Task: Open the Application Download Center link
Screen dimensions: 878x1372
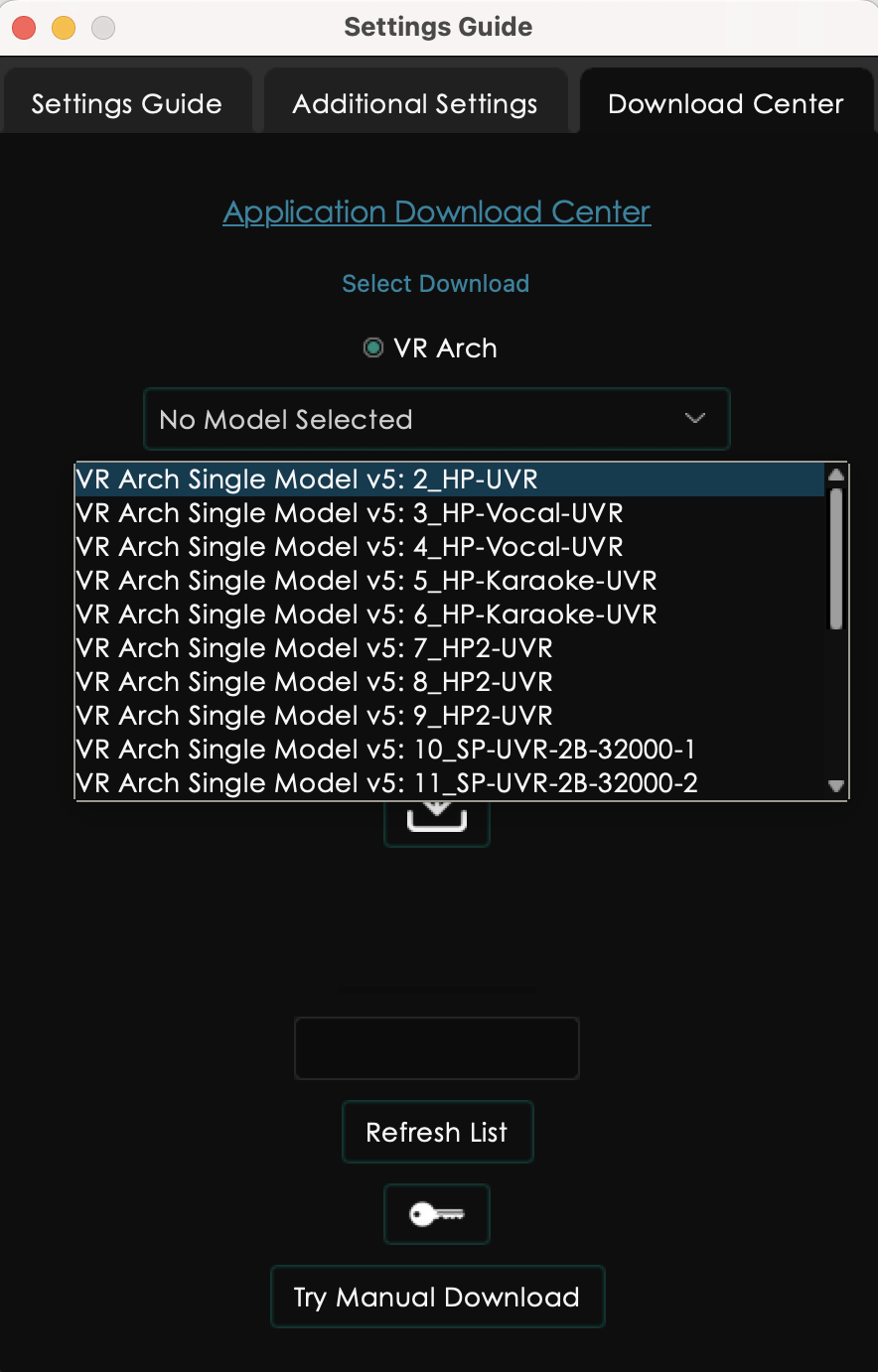Action: click(x=437, y=211)
